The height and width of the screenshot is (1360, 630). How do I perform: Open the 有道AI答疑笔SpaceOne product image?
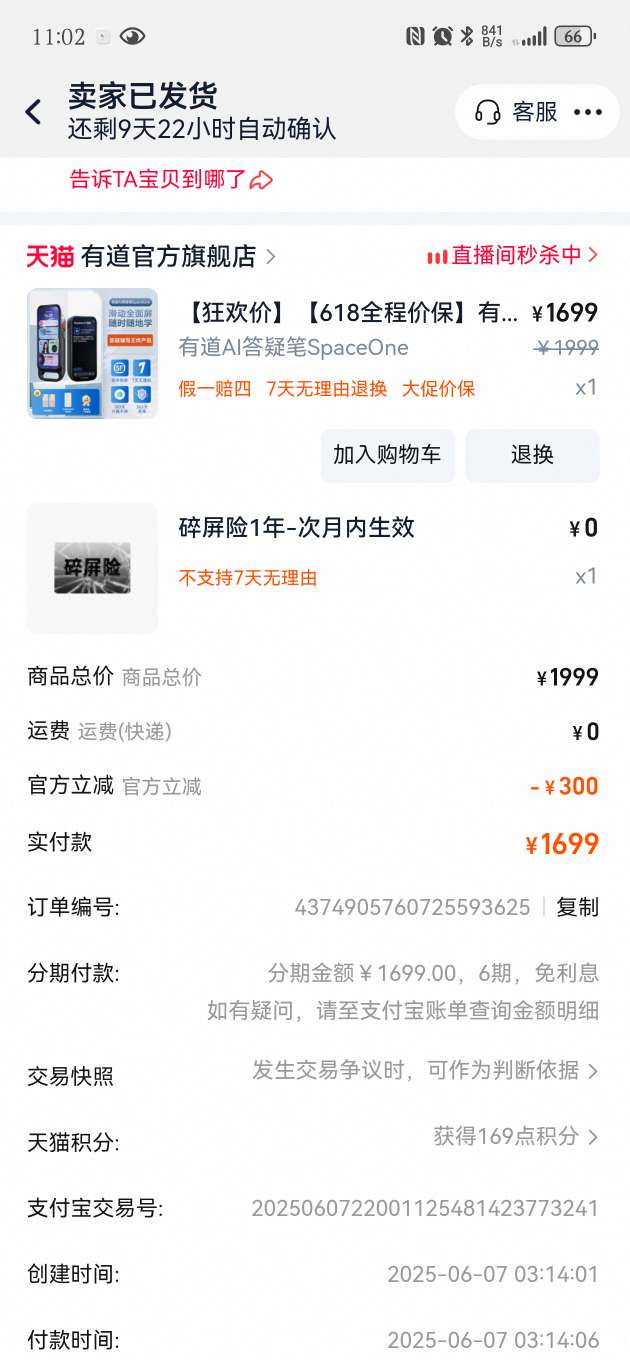(x=92, y=353)
